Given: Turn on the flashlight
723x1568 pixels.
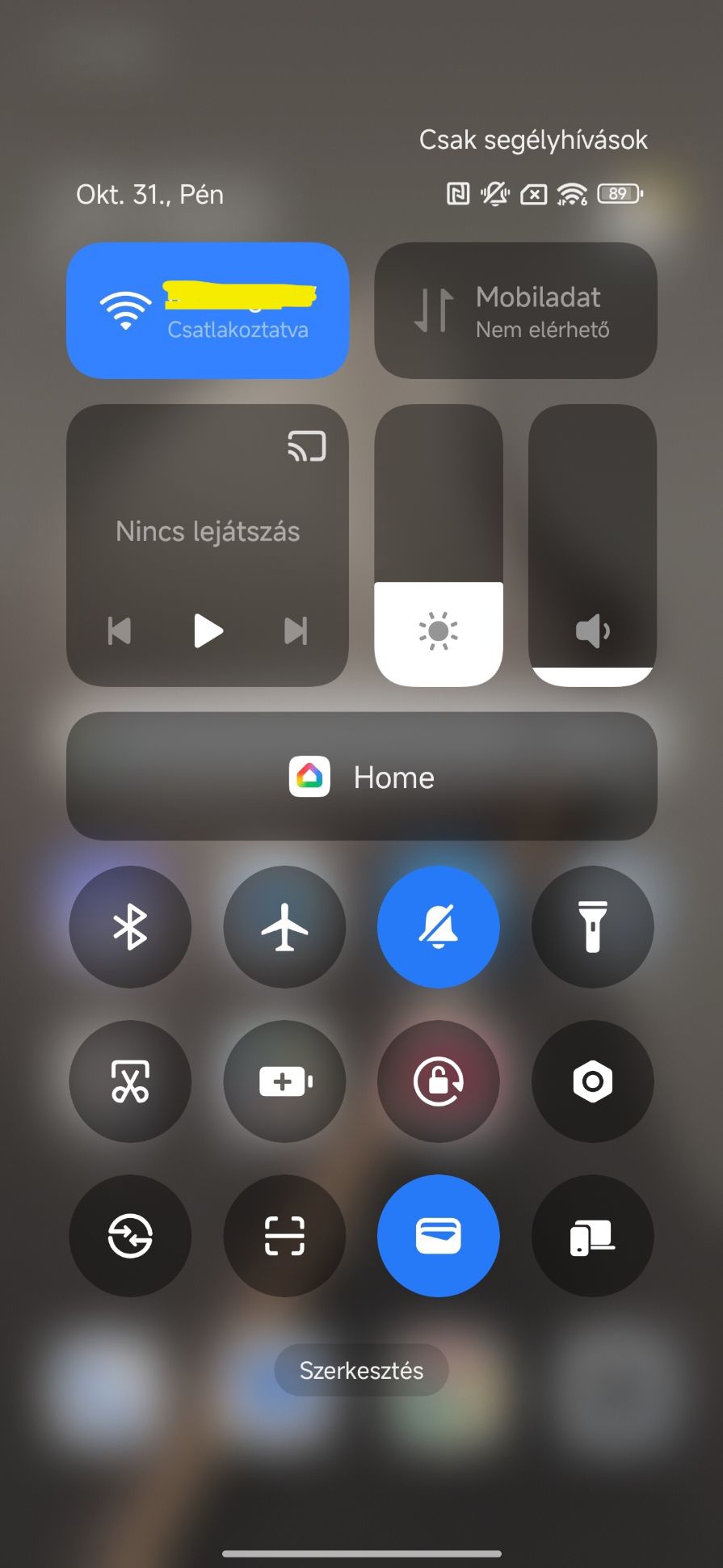Looking at the screenshot, I should click(592, 926).
